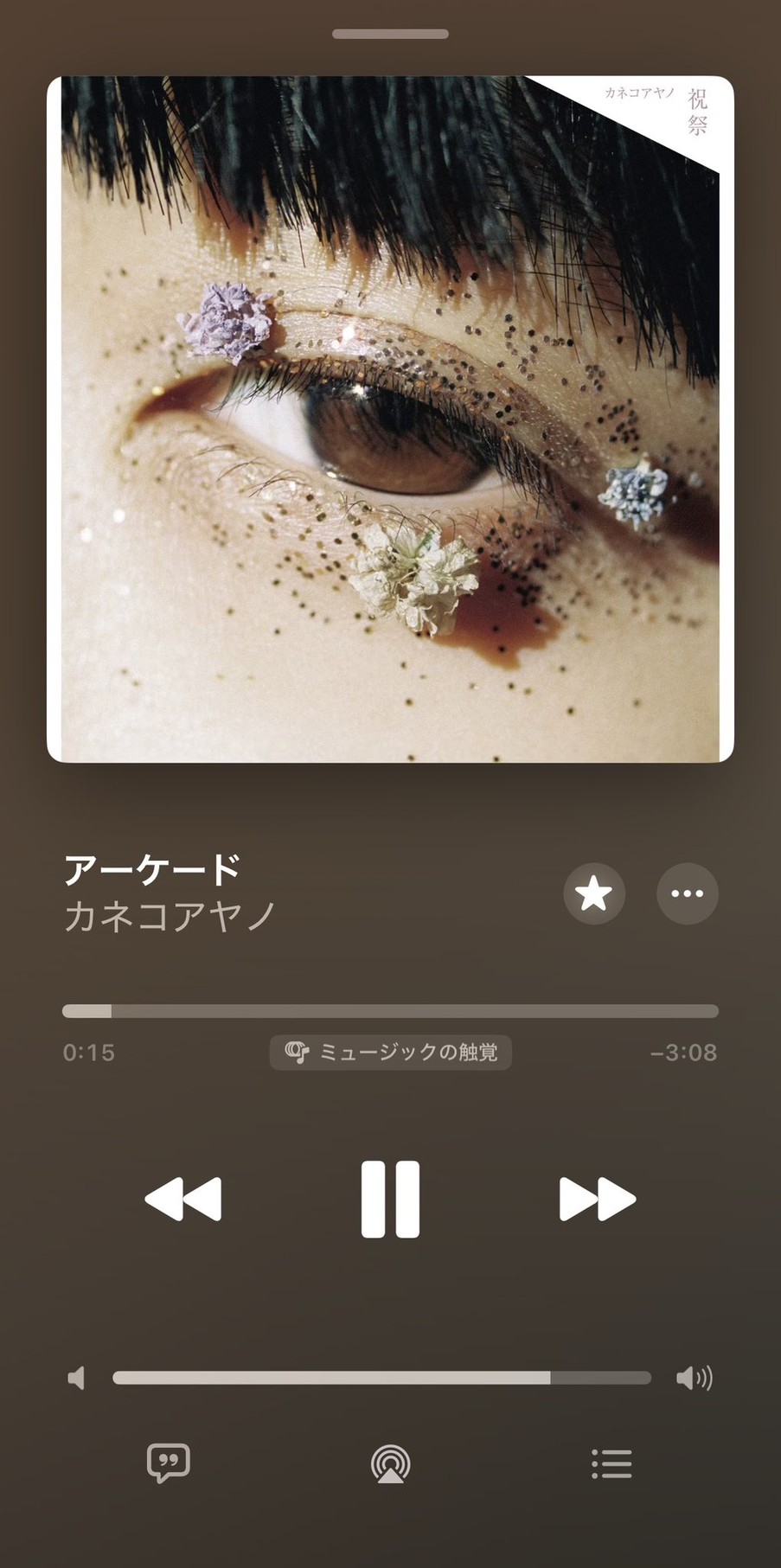The height and width of the screenshot is (1568, 781).
Task: Tap the song progress bar
Action: [390, 1011]
